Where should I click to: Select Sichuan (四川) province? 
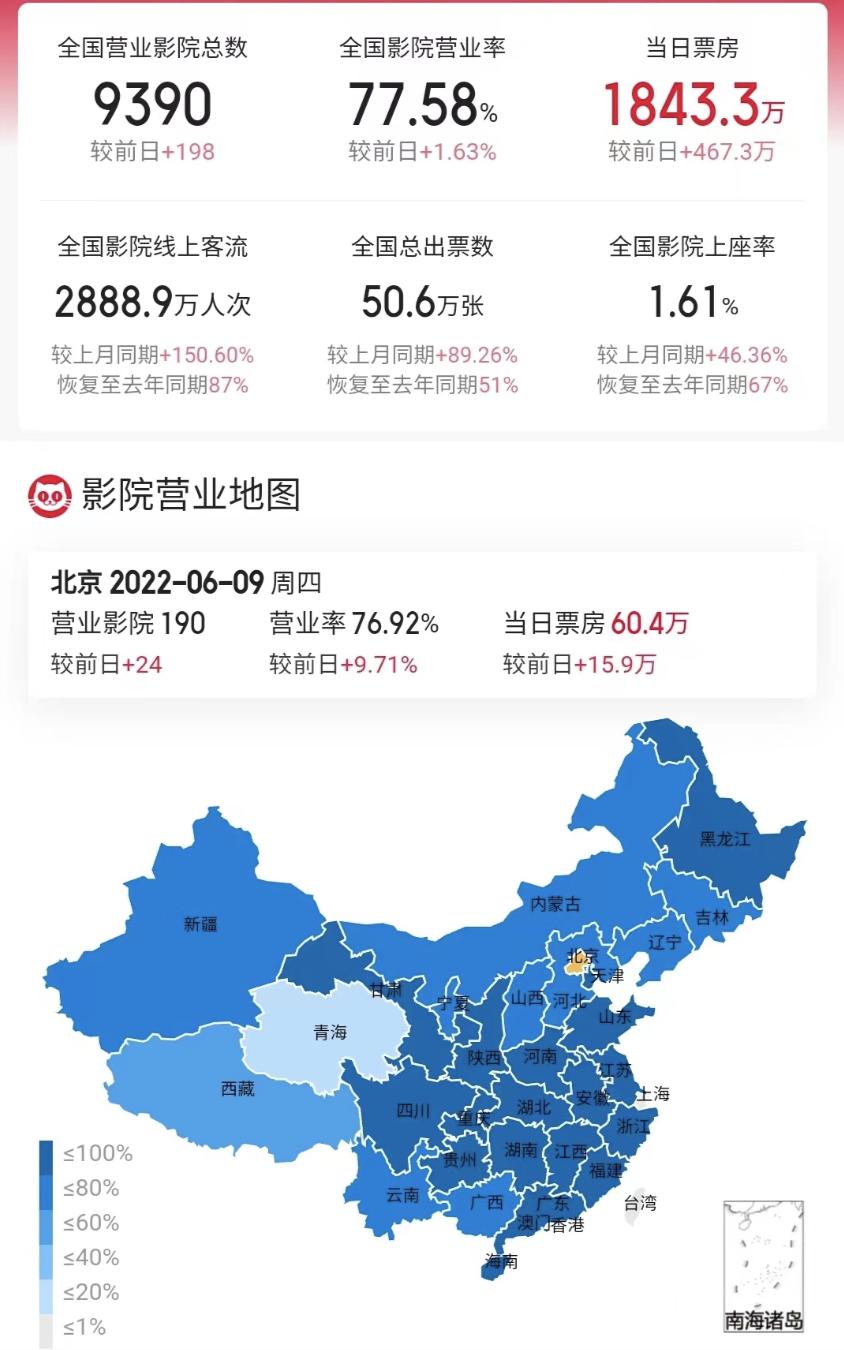point(412,1110)
